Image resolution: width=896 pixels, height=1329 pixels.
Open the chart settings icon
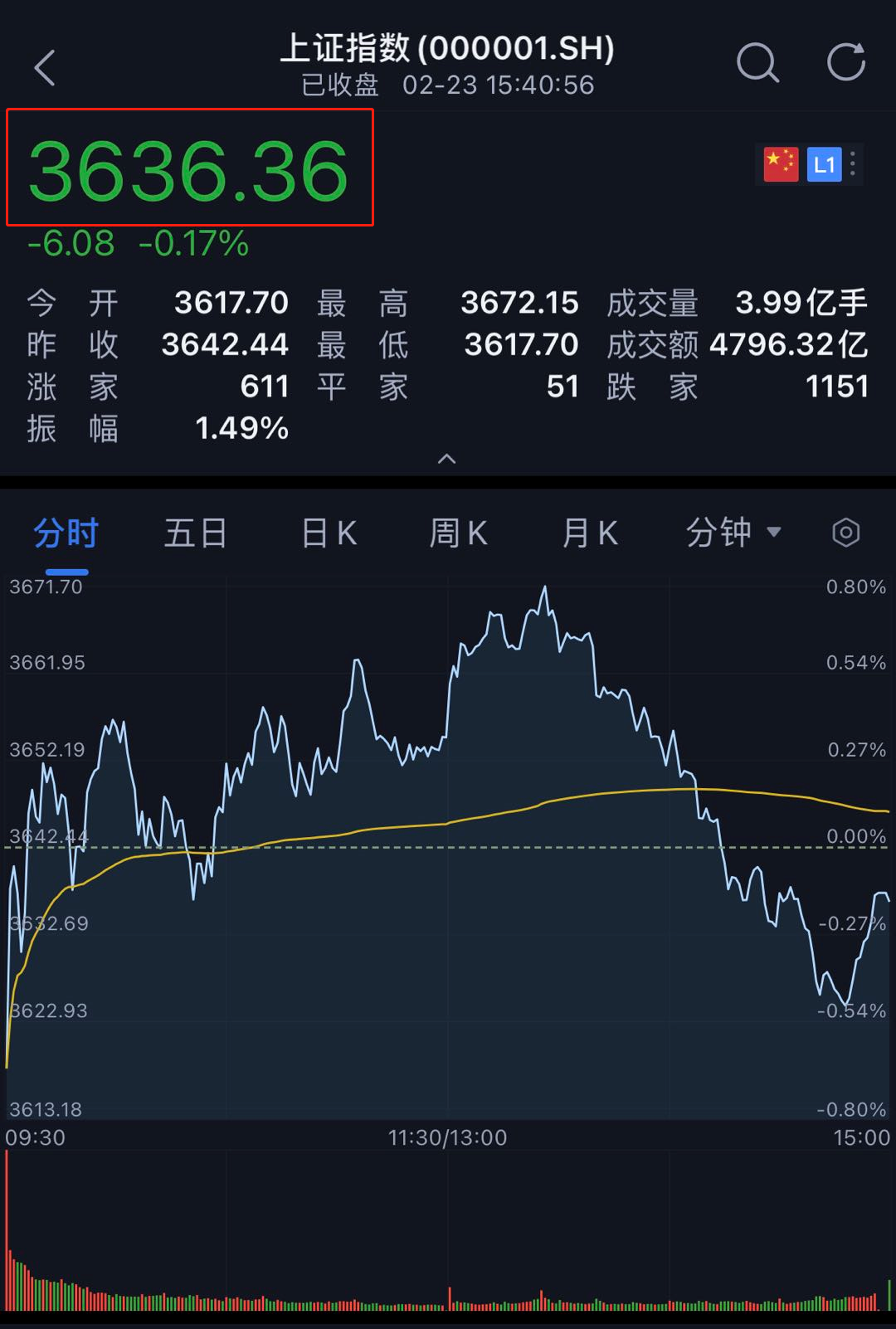pos(845,533)
